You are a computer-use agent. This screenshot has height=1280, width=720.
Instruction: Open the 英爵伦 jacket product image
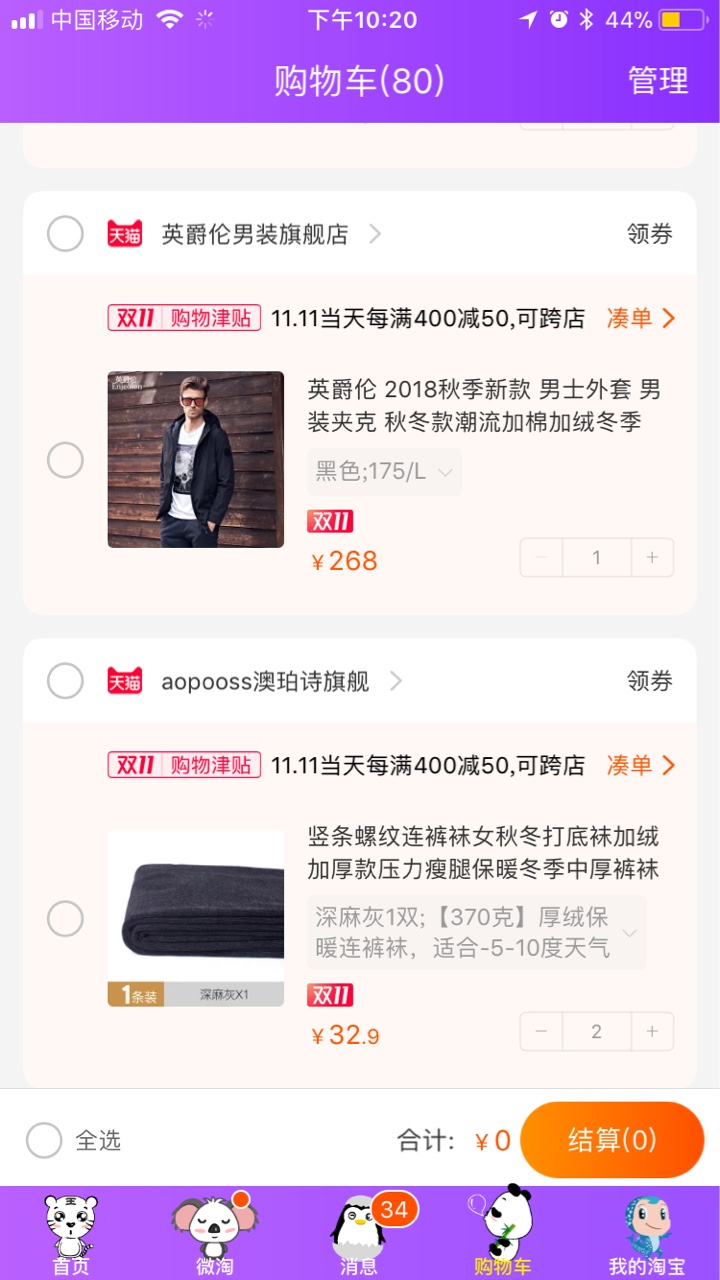point(196,460)
